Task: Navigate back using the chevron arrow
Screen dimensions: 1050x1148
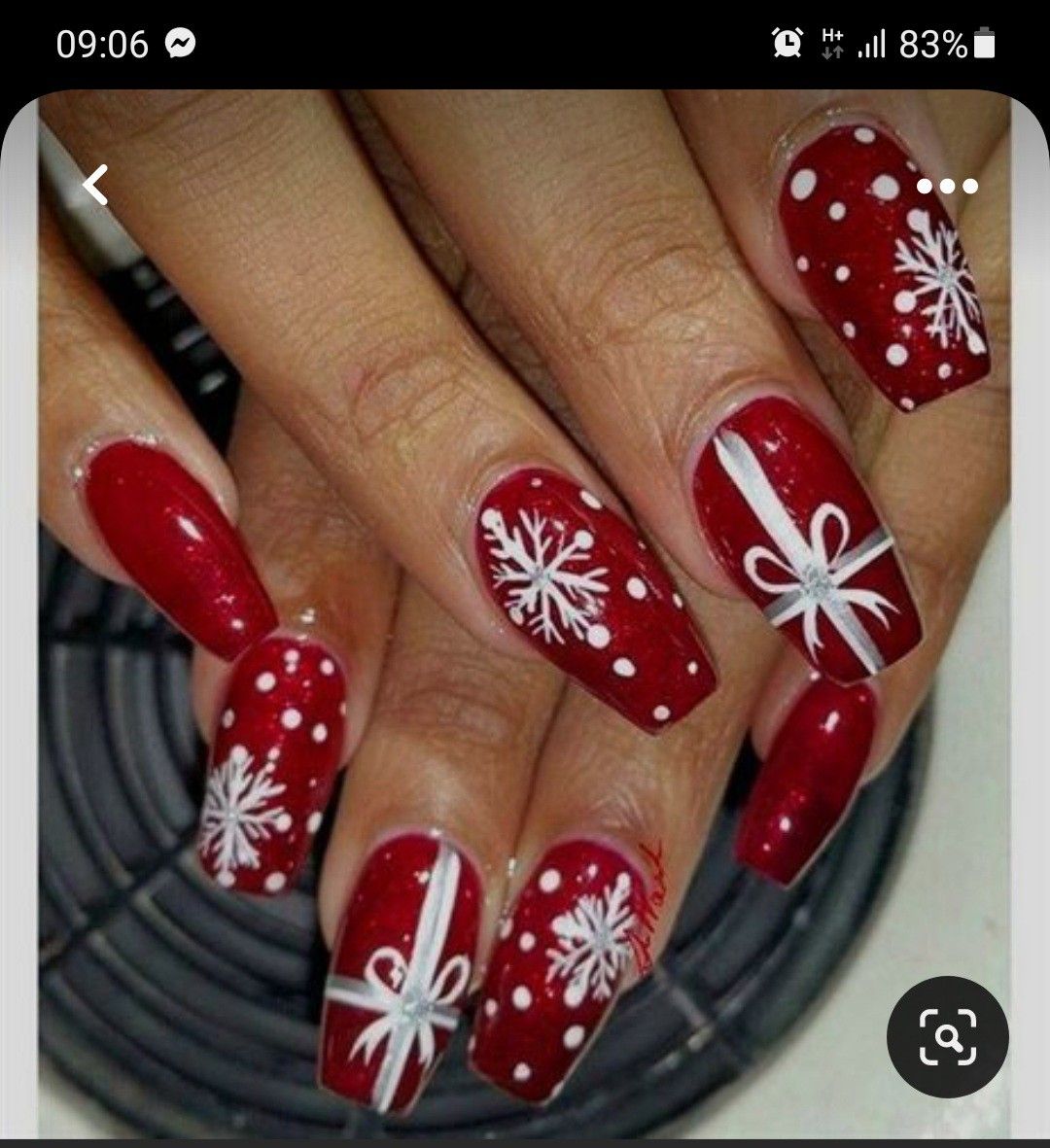Action: (94, 185)
